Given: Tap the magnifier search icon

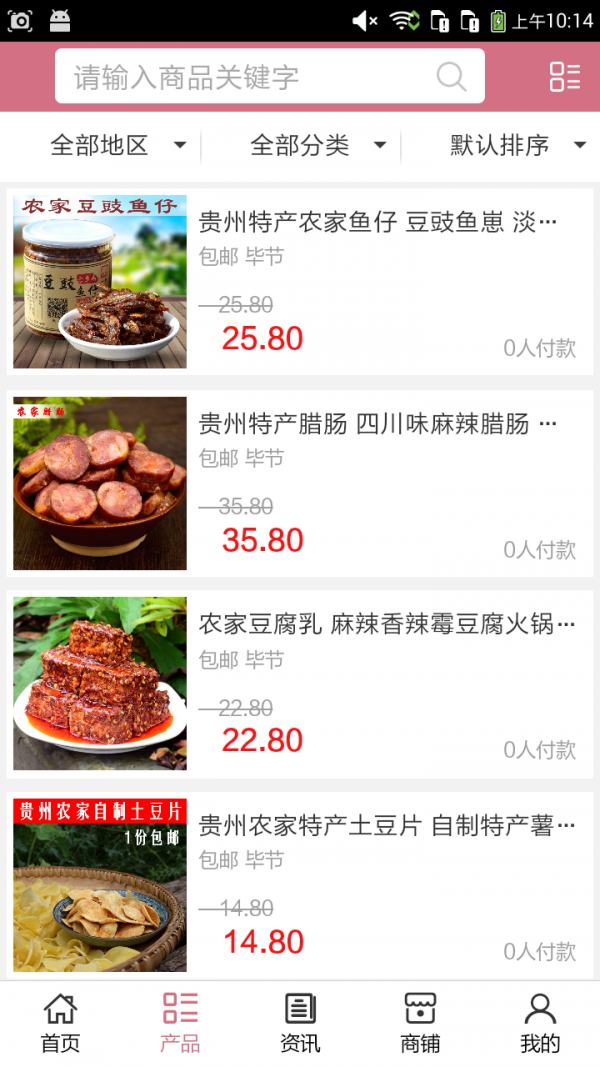Looking at the screenshot, I should [x=451, y=77].
